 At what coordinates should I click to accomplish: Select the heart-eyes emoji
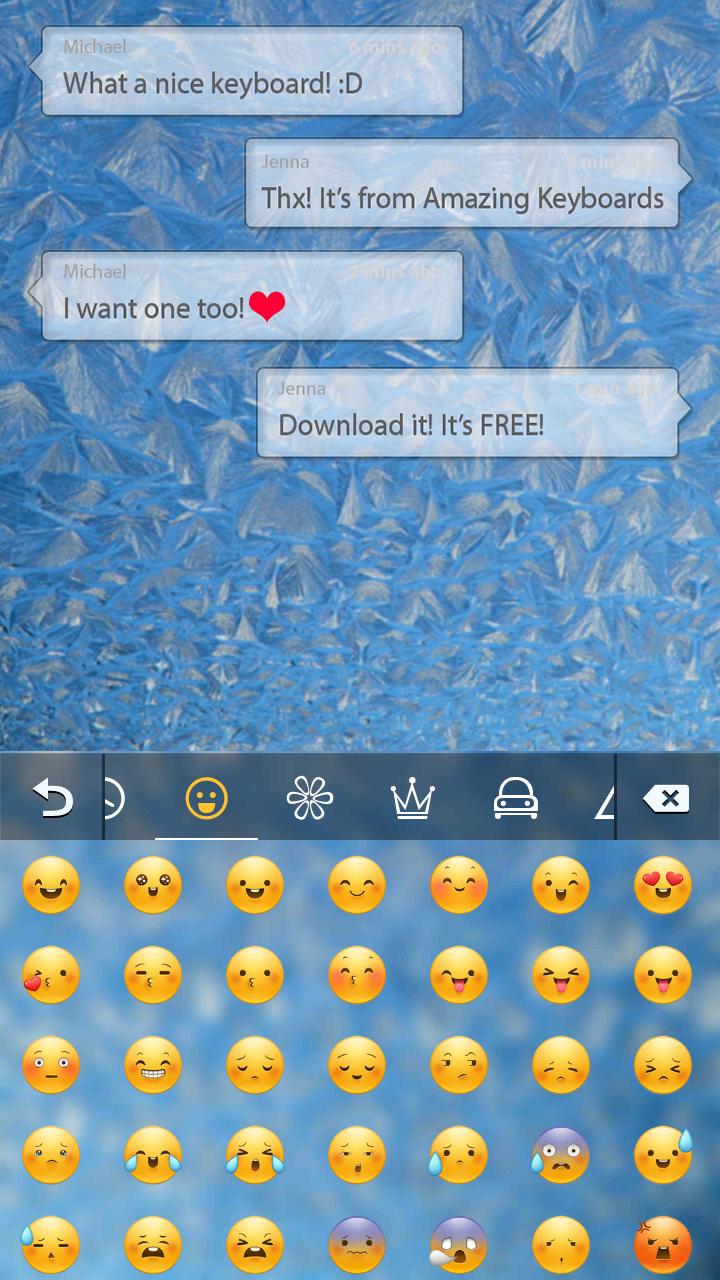pos(663,884)
